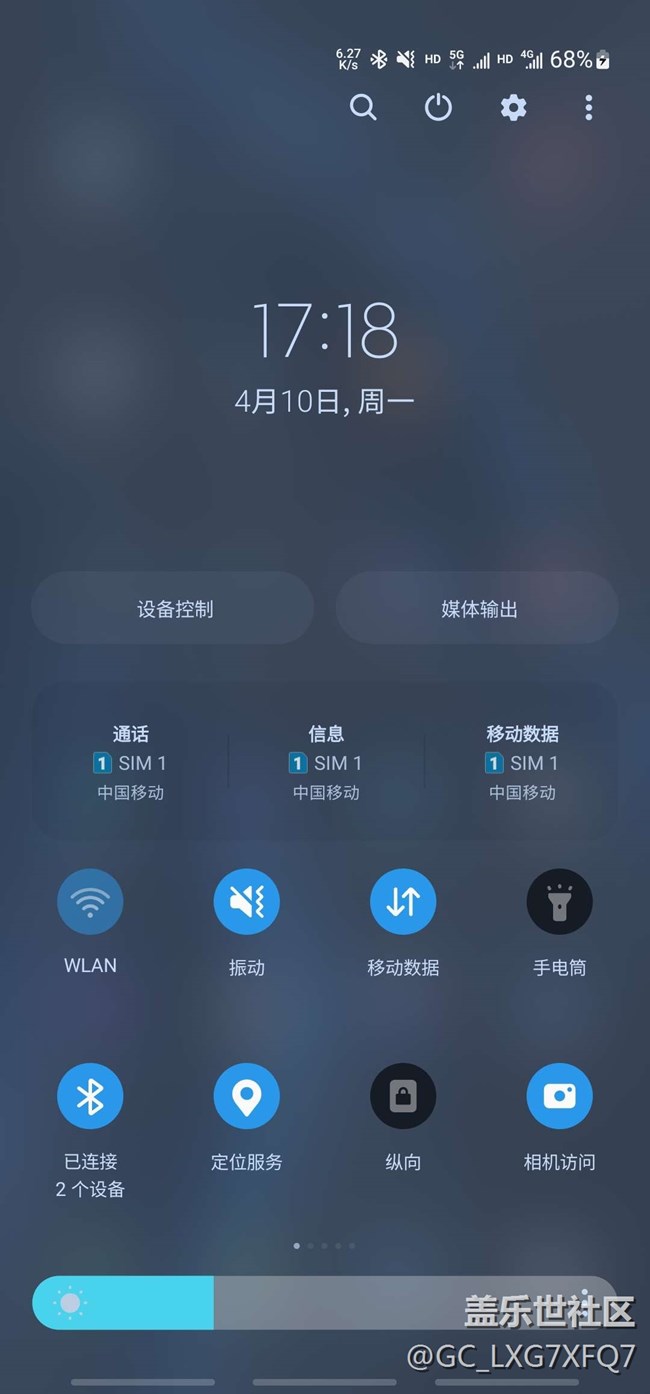Toggle the 相机访问 camera access tile
650x1394 pixels.
pos(559,1096)
